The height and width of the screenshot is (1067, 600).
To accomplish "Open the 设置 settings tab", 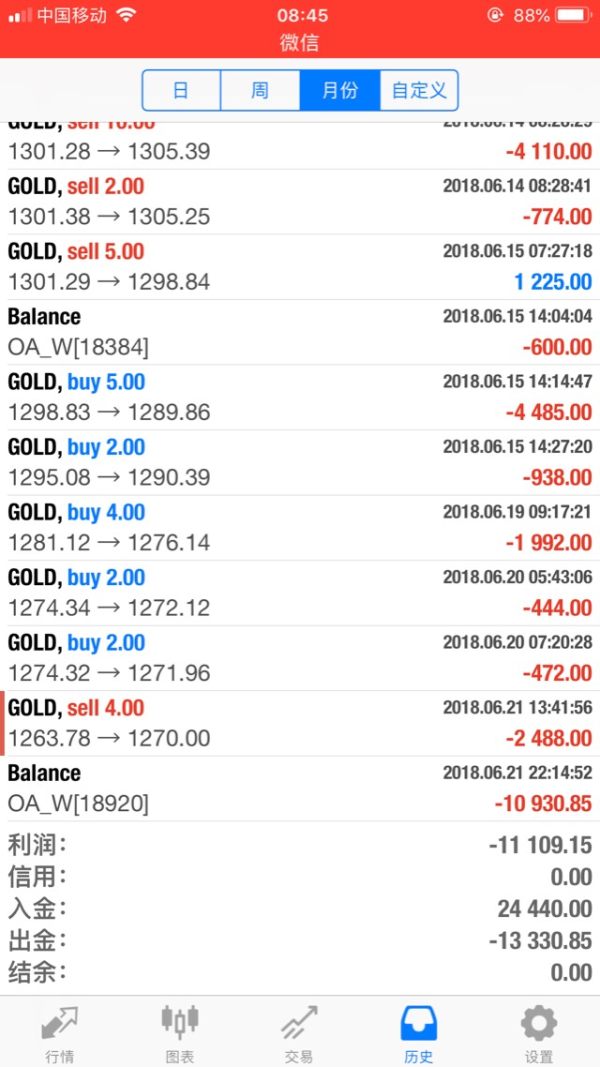I will pos(539,1033).
